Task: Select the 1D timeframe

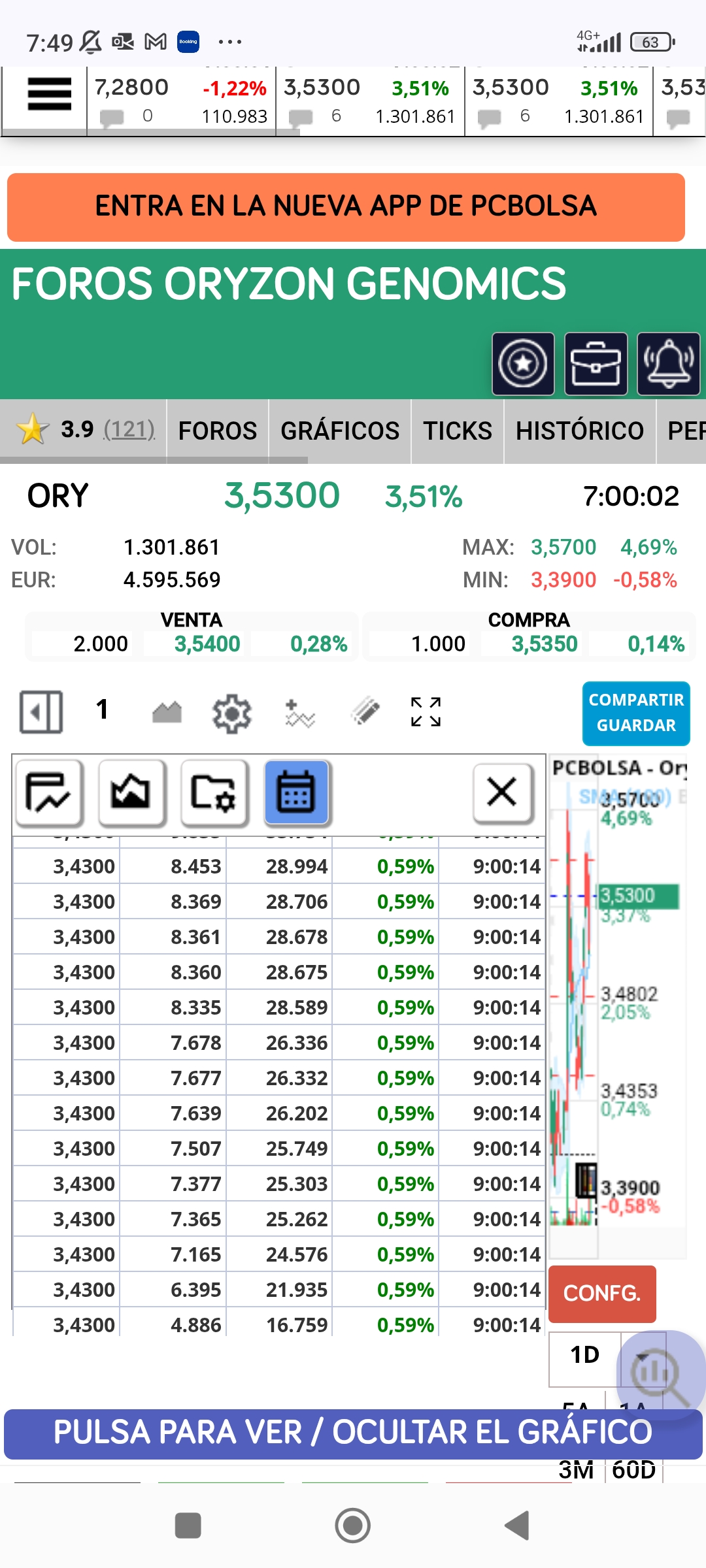Action: coord(584,1355)
